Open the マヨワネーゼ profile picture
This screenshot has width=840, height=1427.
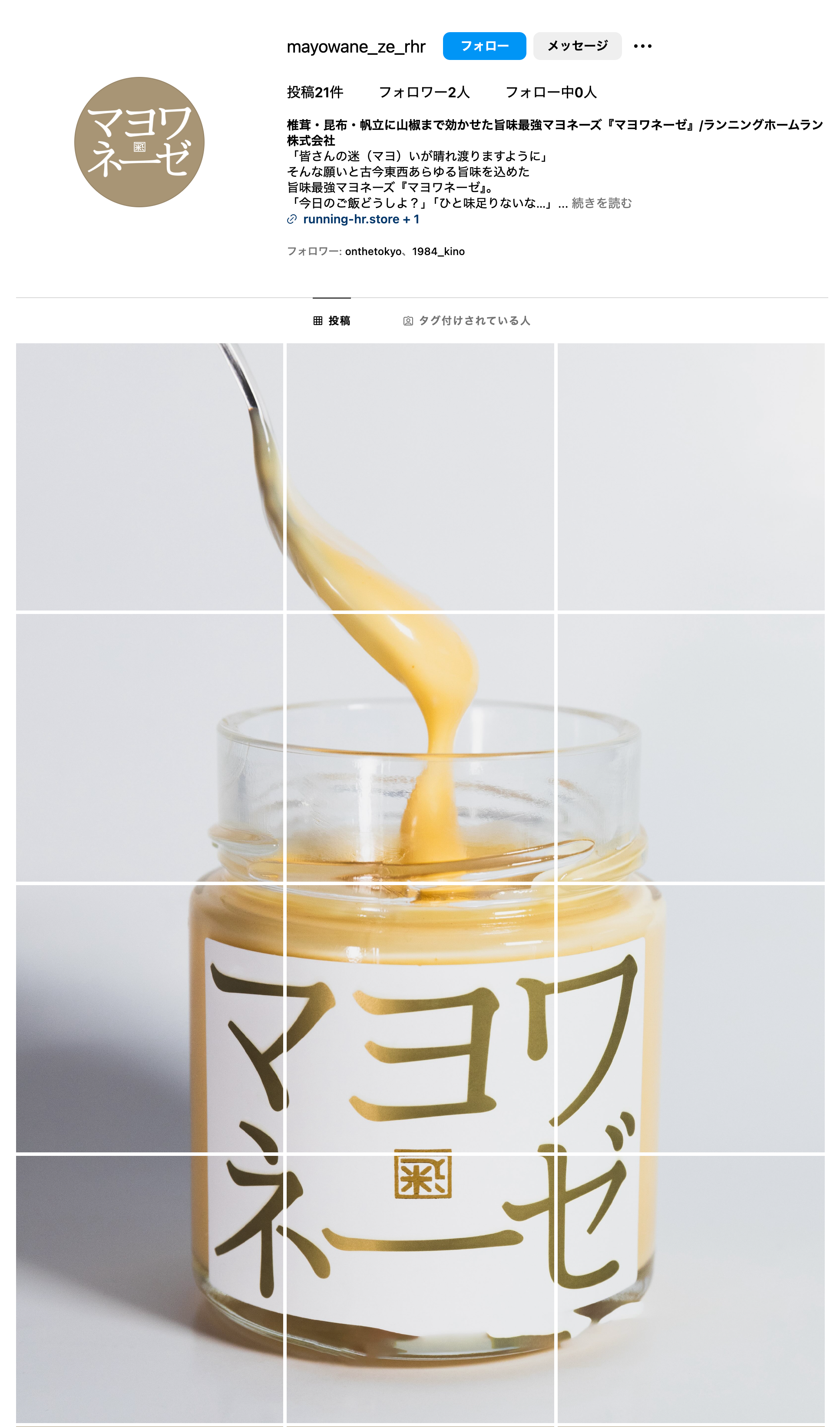click(x=139, y=142)
